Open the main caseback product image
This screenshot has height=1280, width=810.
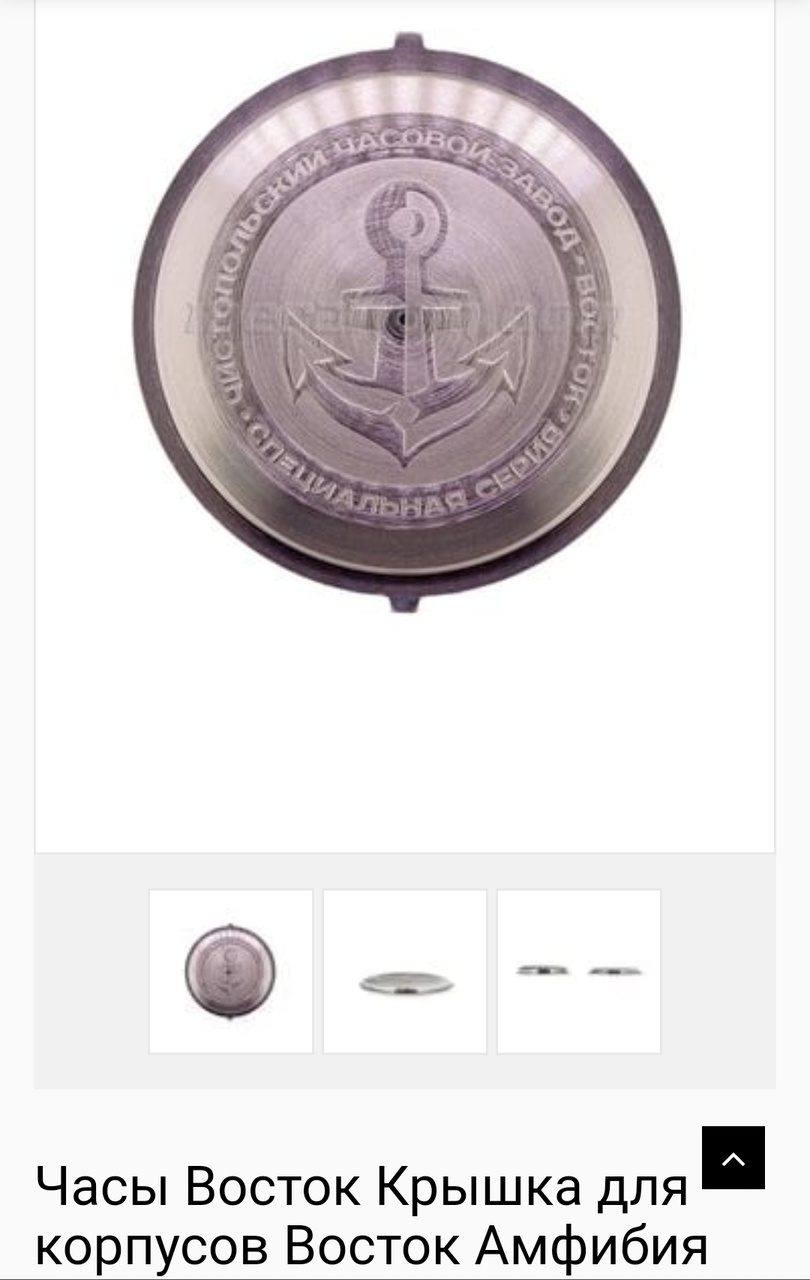405,320
